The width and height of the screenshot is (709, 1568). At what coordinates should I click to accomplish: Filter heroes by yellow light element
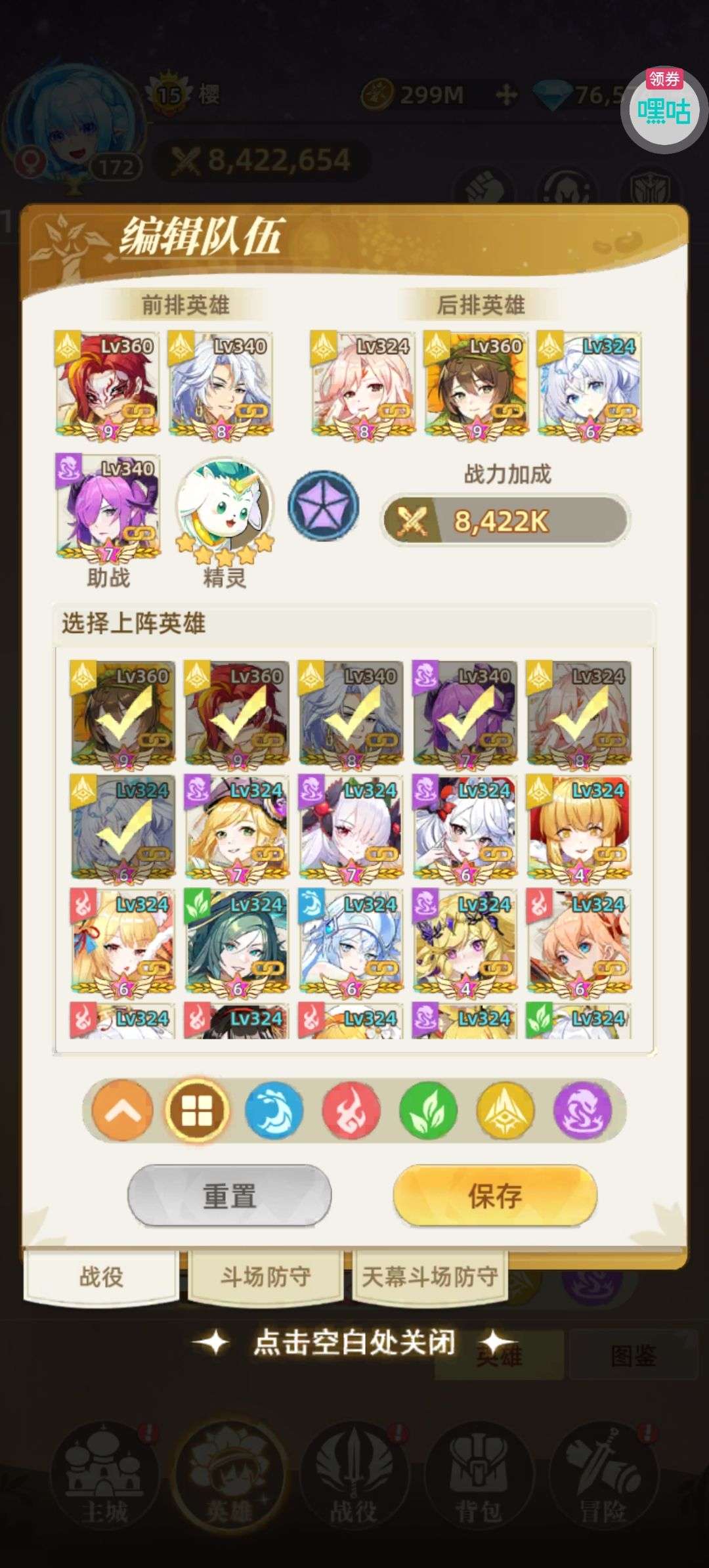point(505,1110)
